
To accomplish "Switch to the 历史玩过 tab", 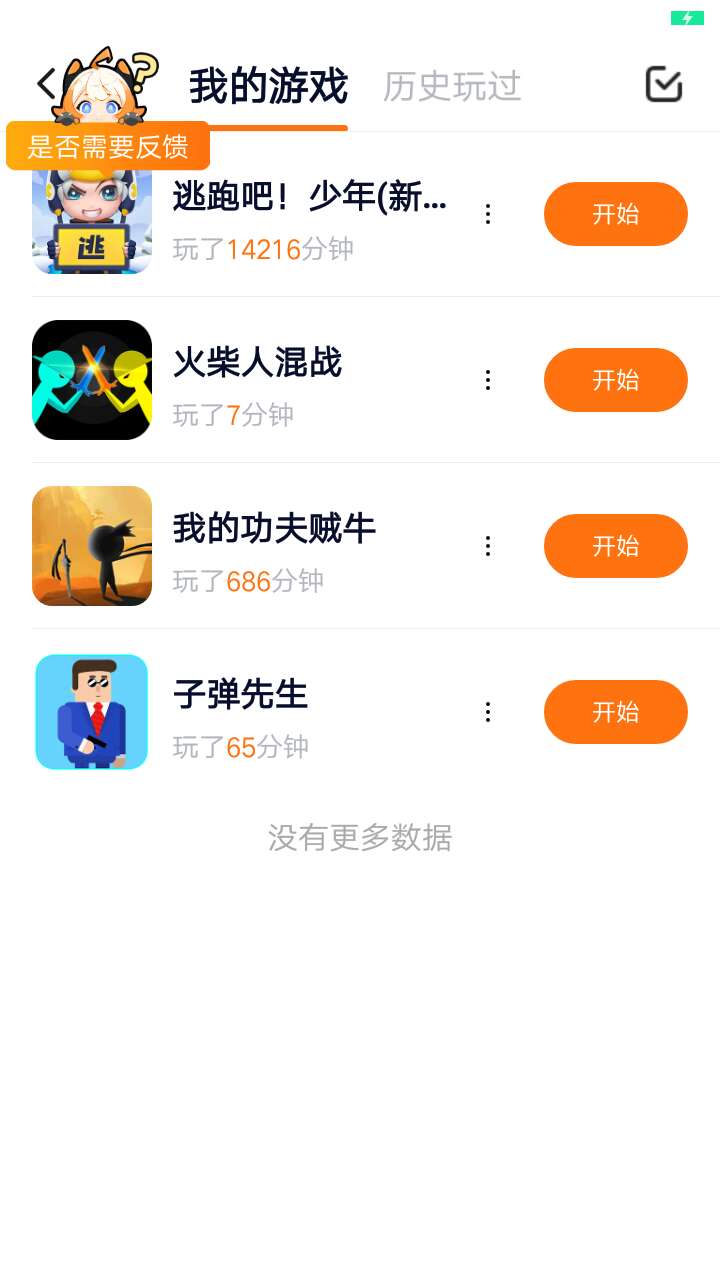I will pyautogui.click(x=452, y=86).
